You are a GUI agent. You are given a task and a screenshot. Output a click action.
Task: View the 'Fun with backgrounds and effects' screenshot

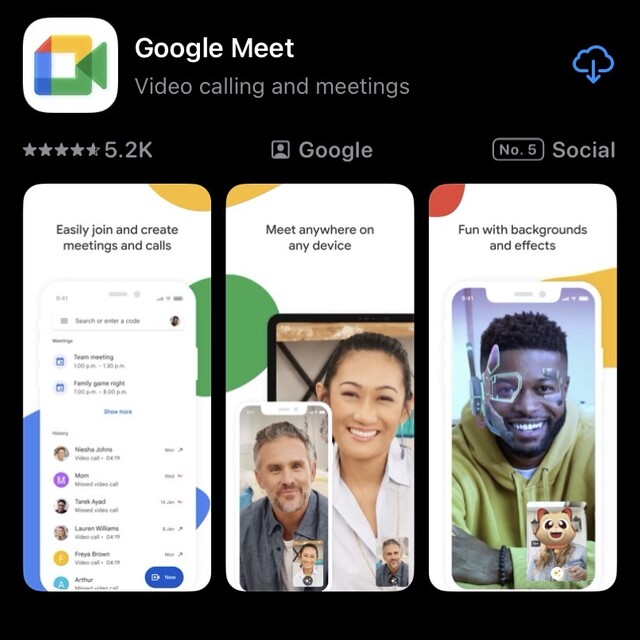pyautogui.click(x=523, y=388)
